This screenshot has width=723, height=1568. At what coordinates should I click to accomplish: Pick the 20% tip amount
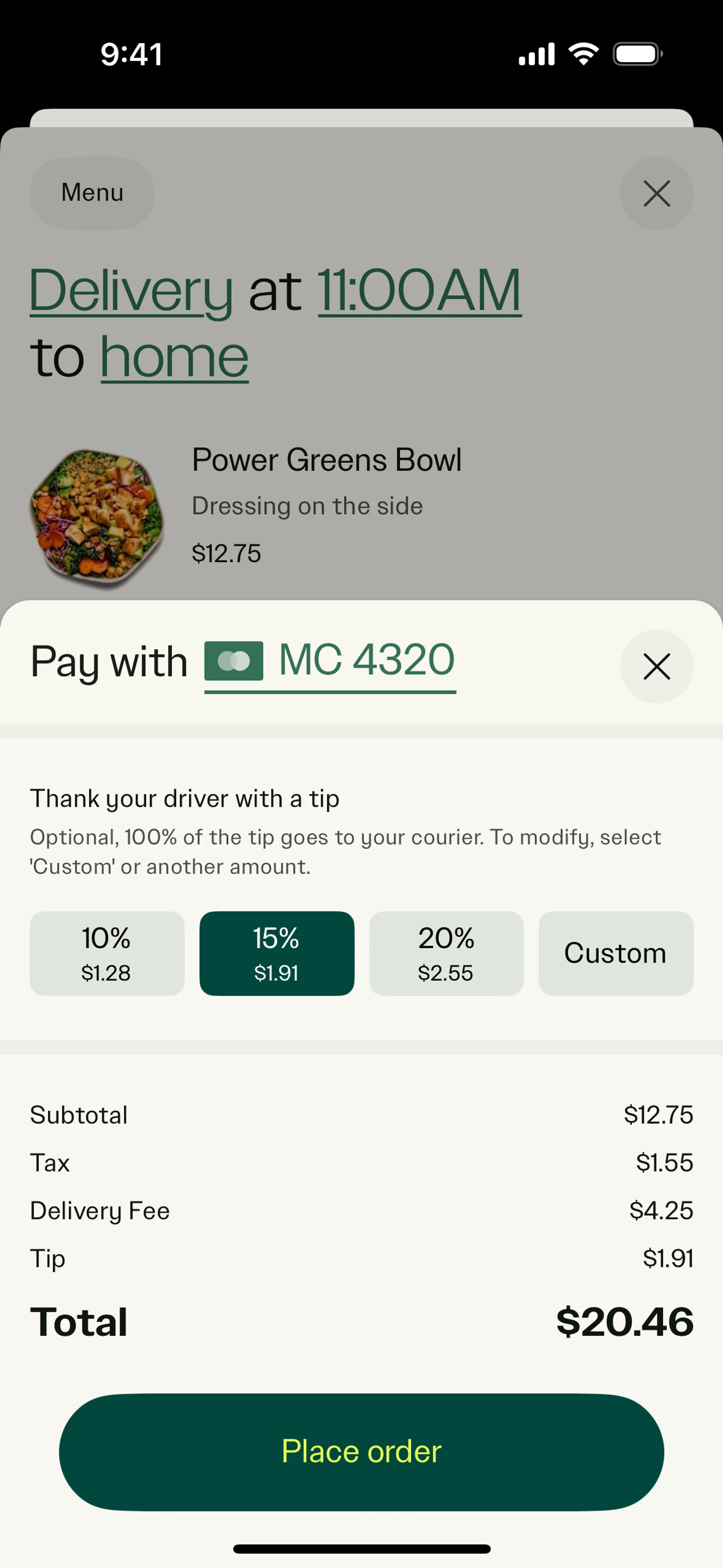pyautogui.click(x=445, y=953)
